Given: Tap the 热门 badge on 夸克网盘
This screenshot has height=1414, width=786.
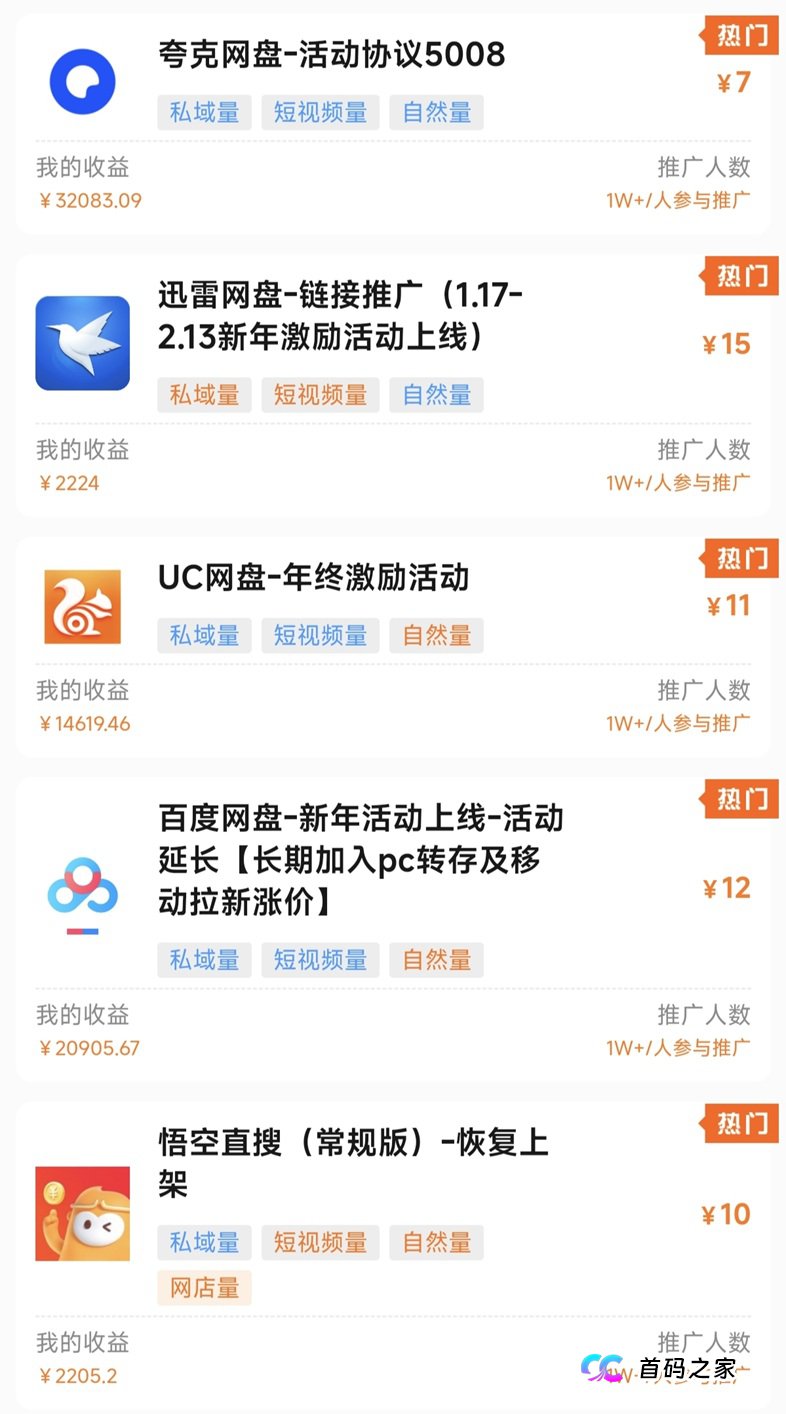Looking at the screenshot, I should [741, 36].
